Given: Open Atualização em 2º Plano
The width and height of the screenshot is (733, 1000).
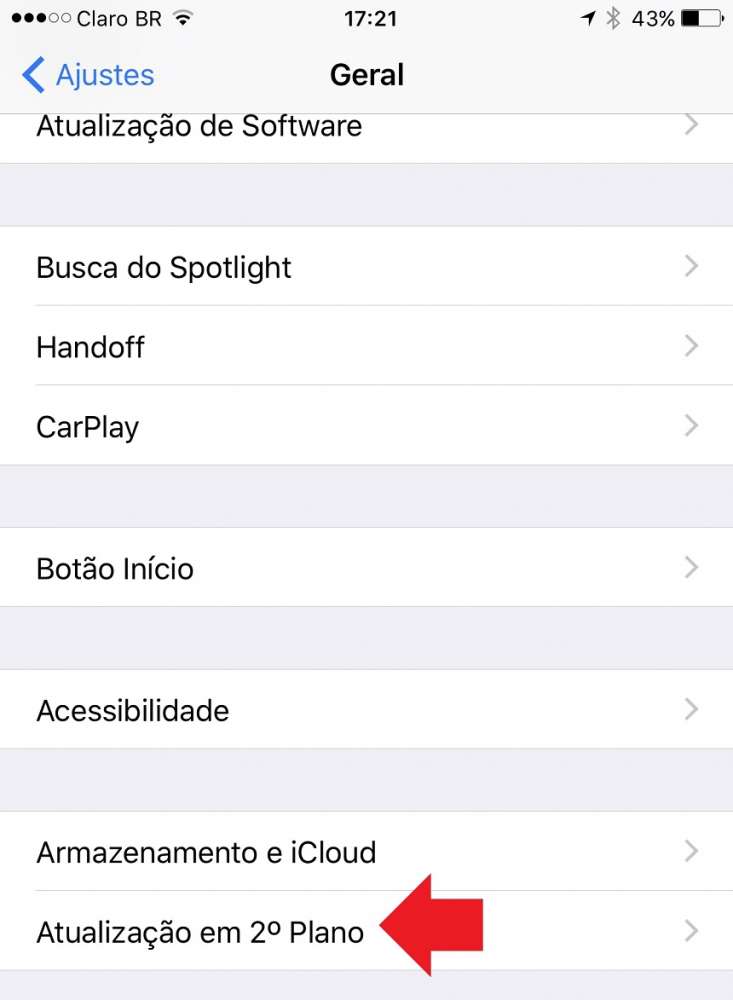Looking at the screenshot, I should (x=200, y=932).
